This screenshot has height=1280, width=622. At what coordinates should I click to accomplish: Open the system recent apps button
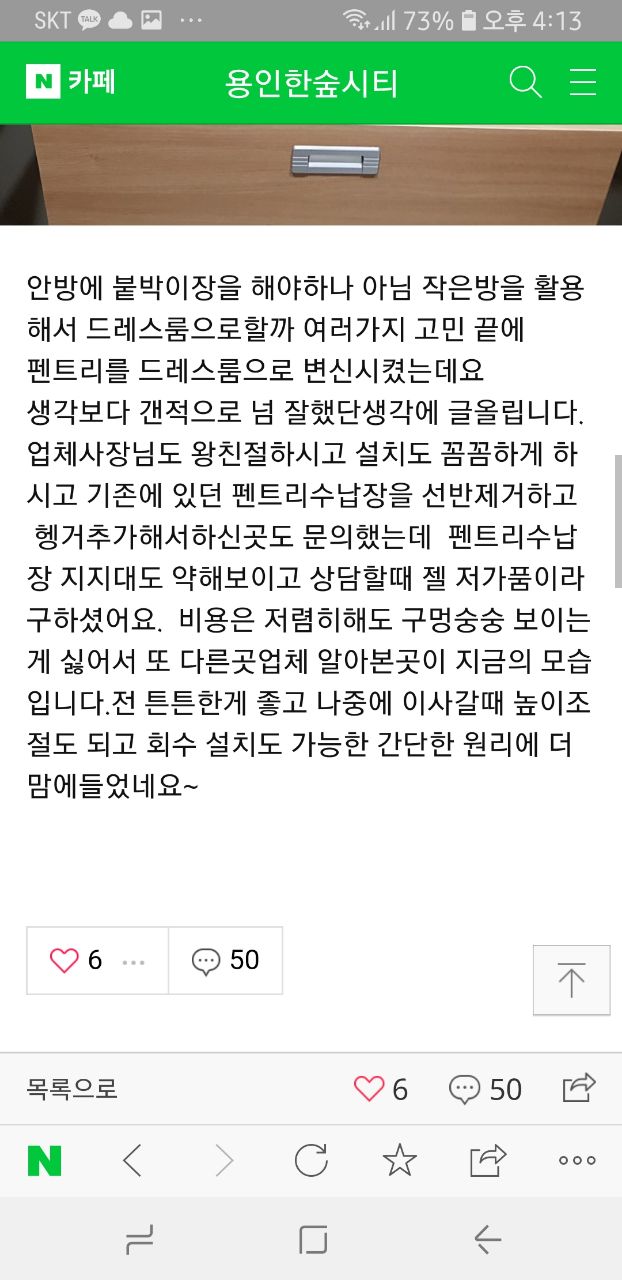pyautogui.click(x=140, y=1241)
